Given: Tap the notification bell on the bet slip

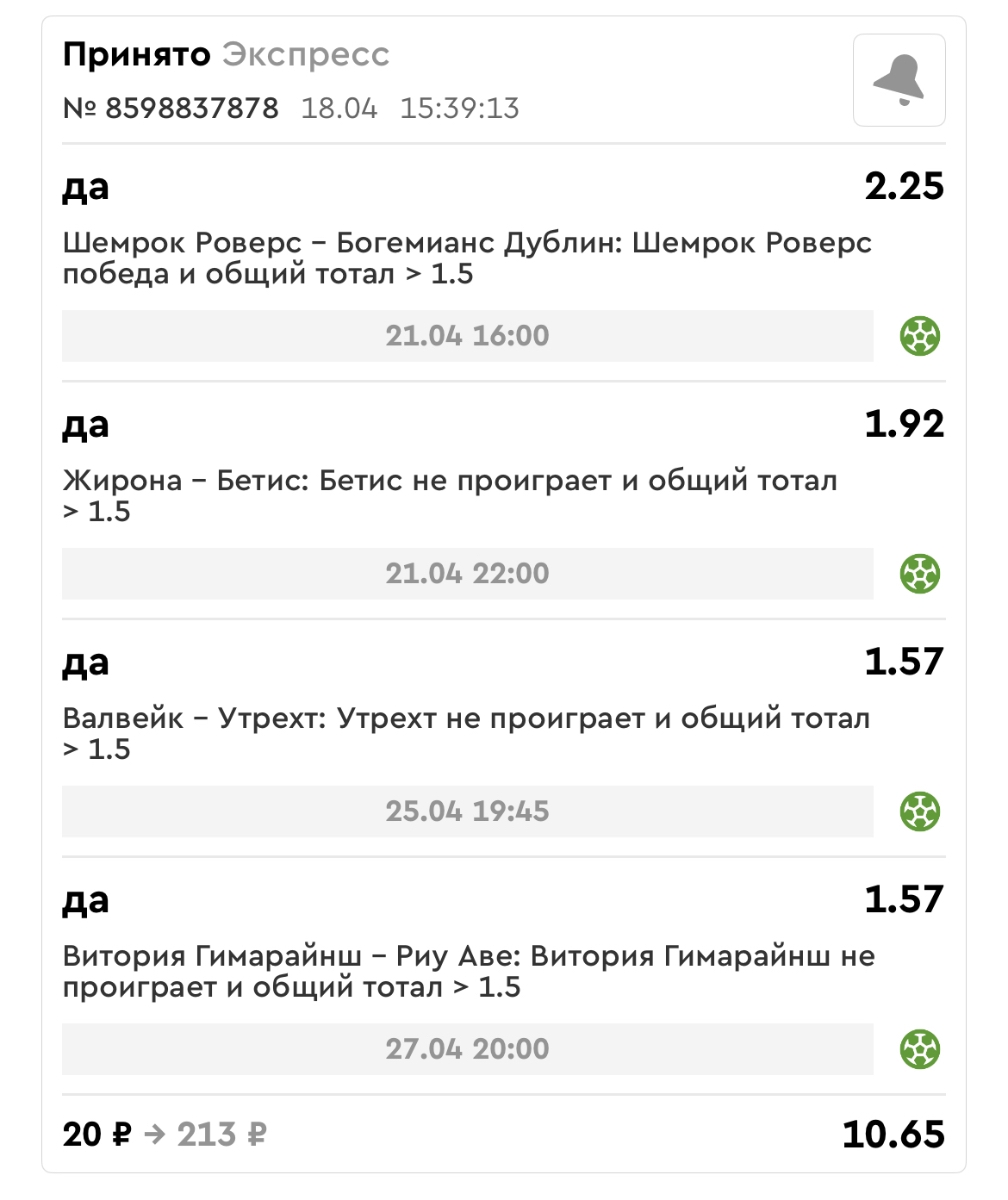Looking at the screenshot, I should pos(898,81).
